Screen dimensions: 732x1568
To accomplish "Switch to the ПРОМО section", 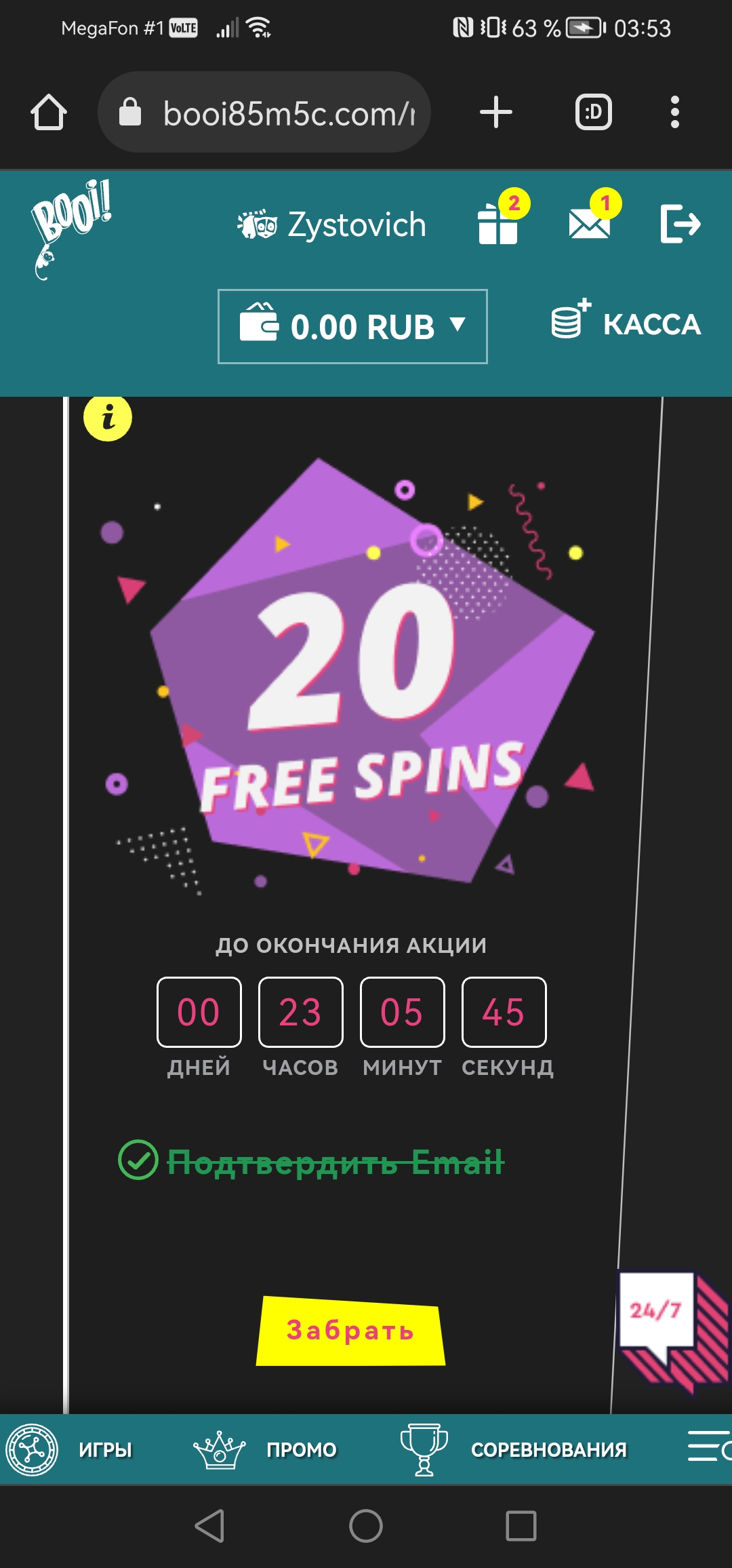I will click(x=266, y=1450).
